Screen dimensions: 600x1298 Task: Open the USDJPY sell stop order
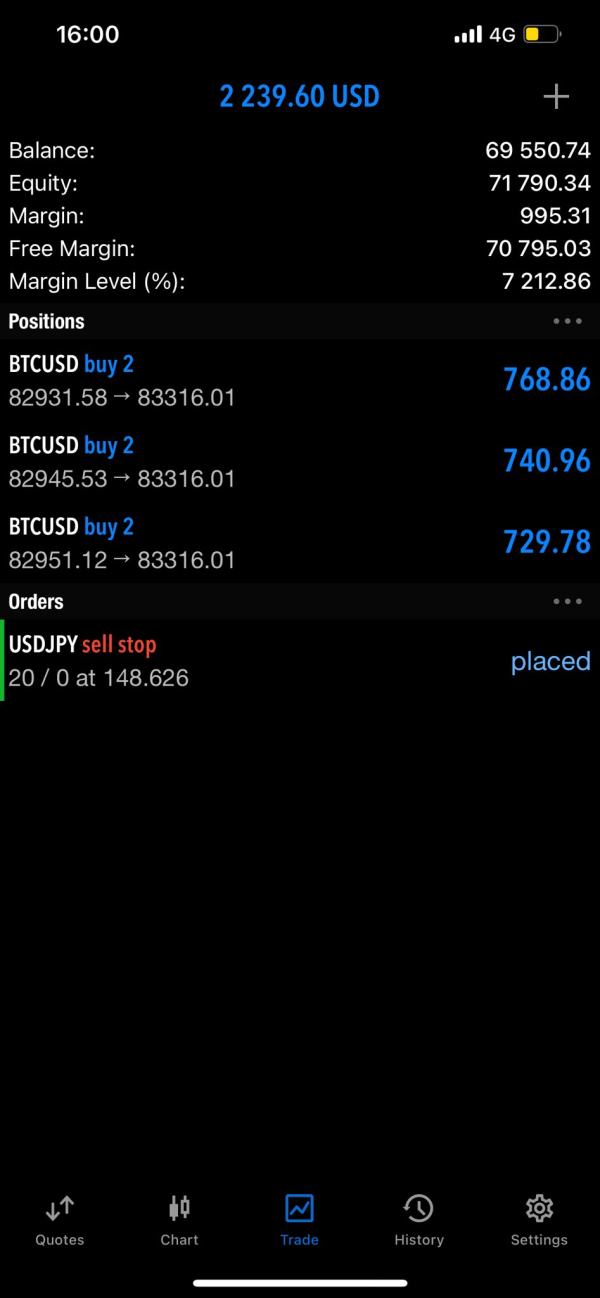pos(300,660)
